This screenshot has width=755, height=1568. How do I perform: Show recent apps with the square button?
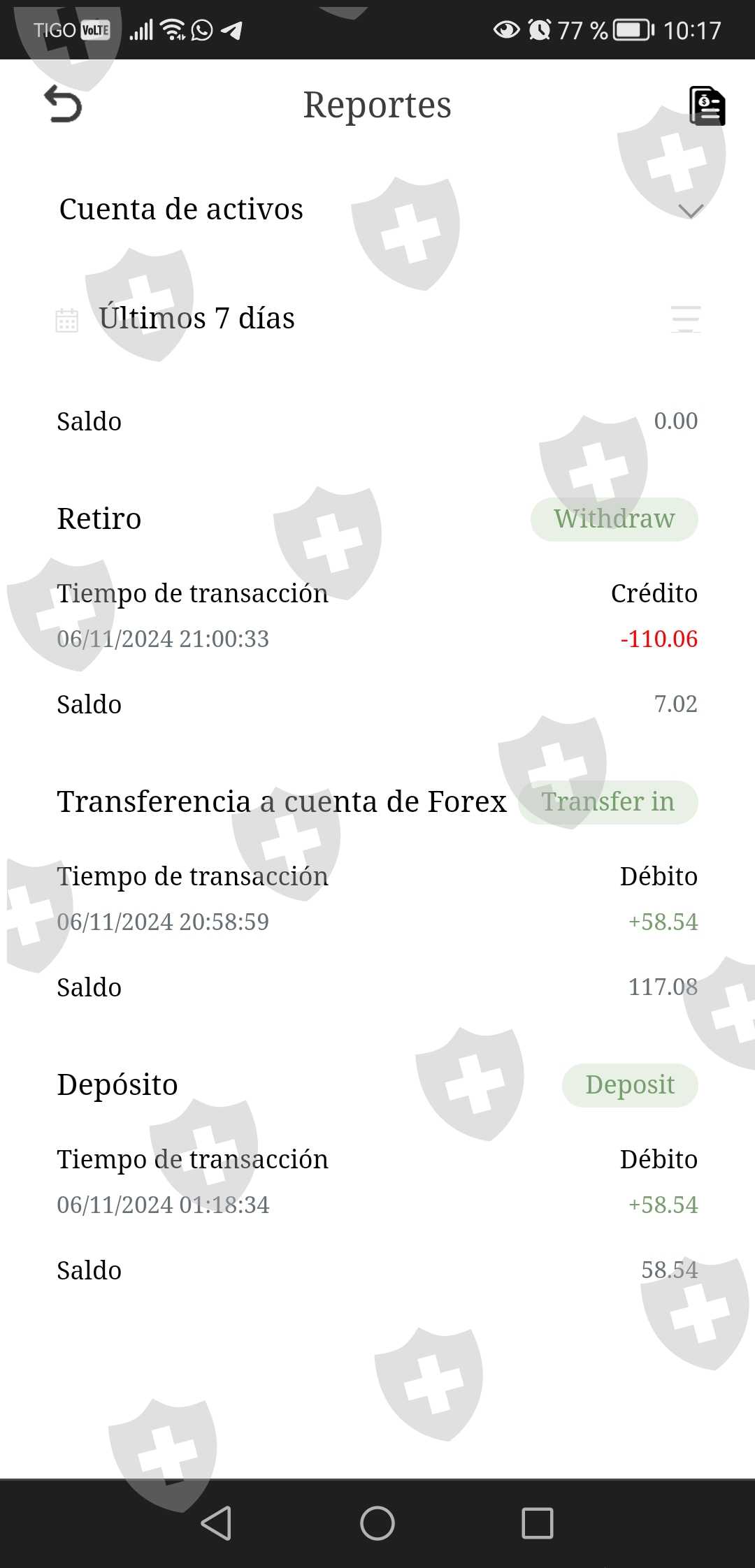537,1523
